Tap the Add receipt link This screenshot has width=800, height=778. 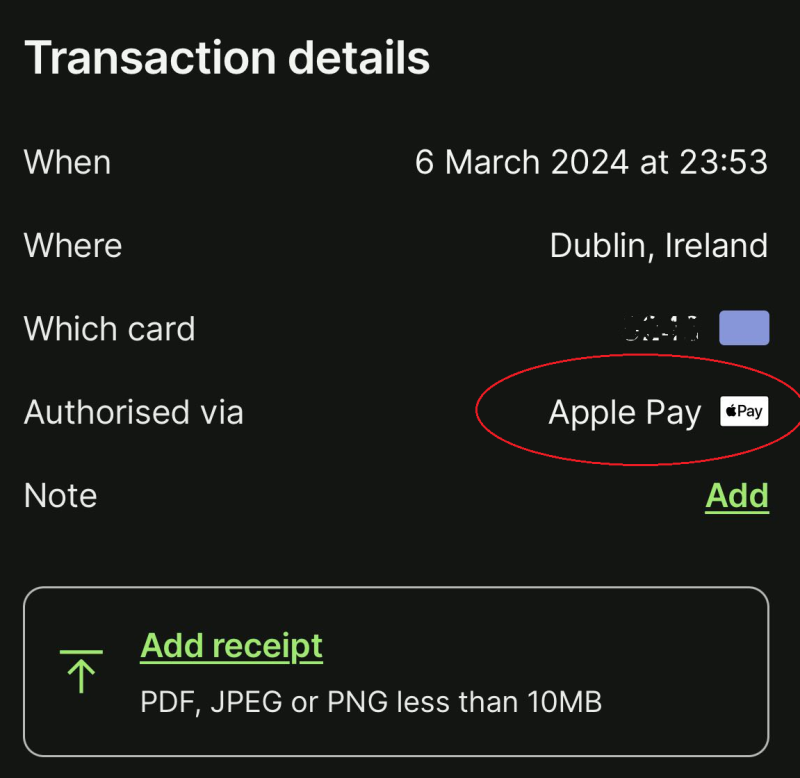tap(231, 647)
